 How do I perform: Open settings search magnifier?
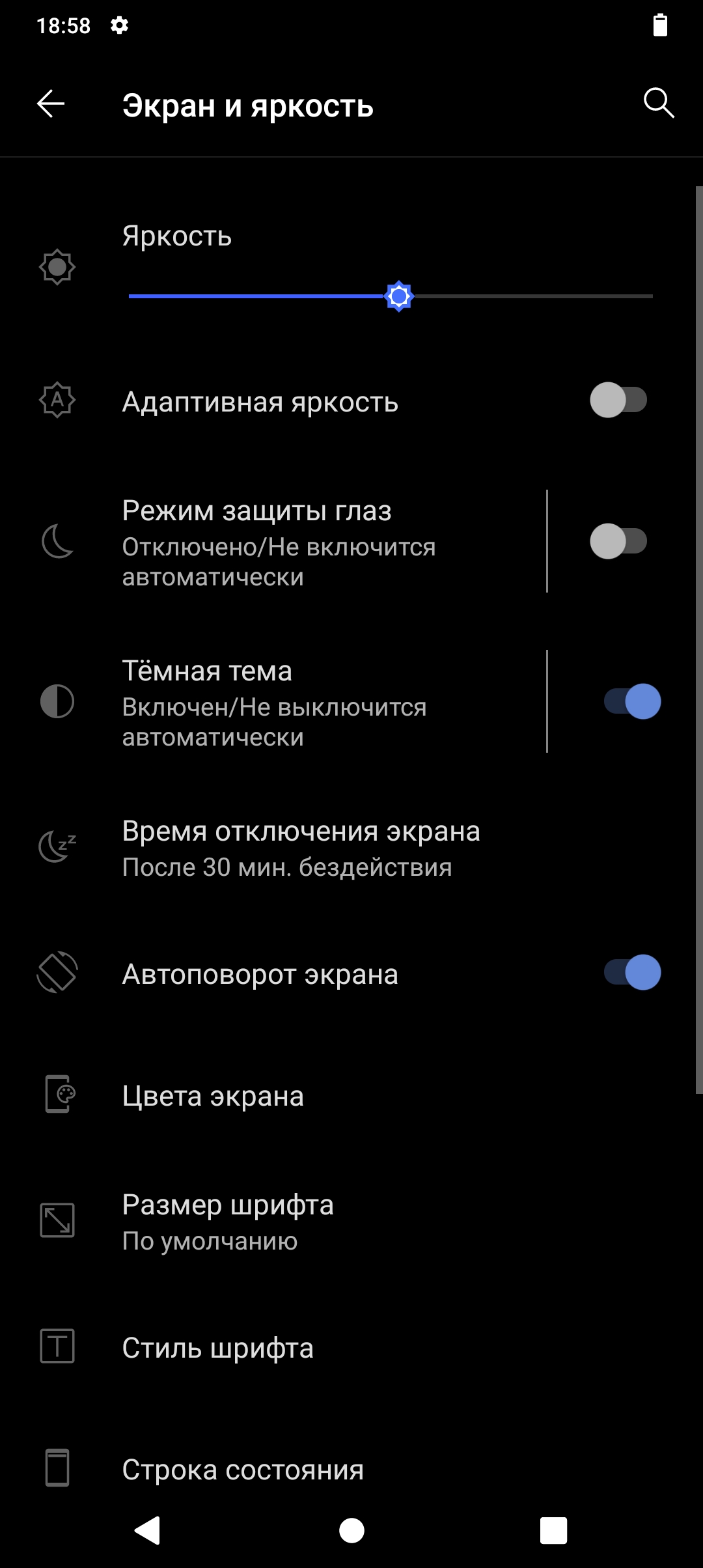(658, 104)
